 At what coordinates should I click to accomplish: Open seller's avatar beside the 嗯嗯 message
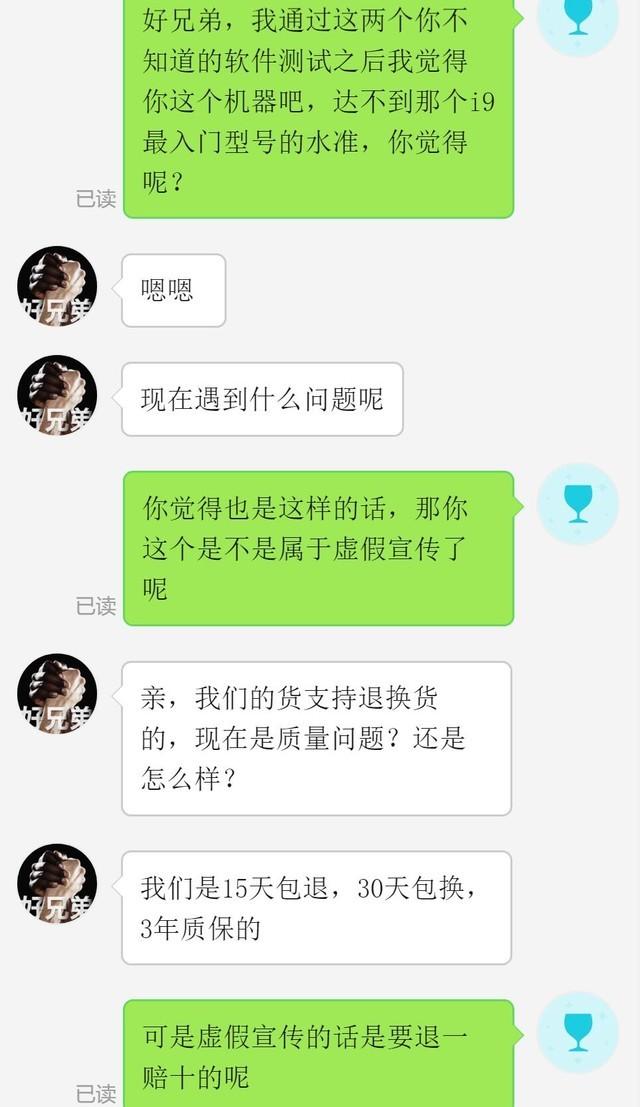click(x=57, y=286)
